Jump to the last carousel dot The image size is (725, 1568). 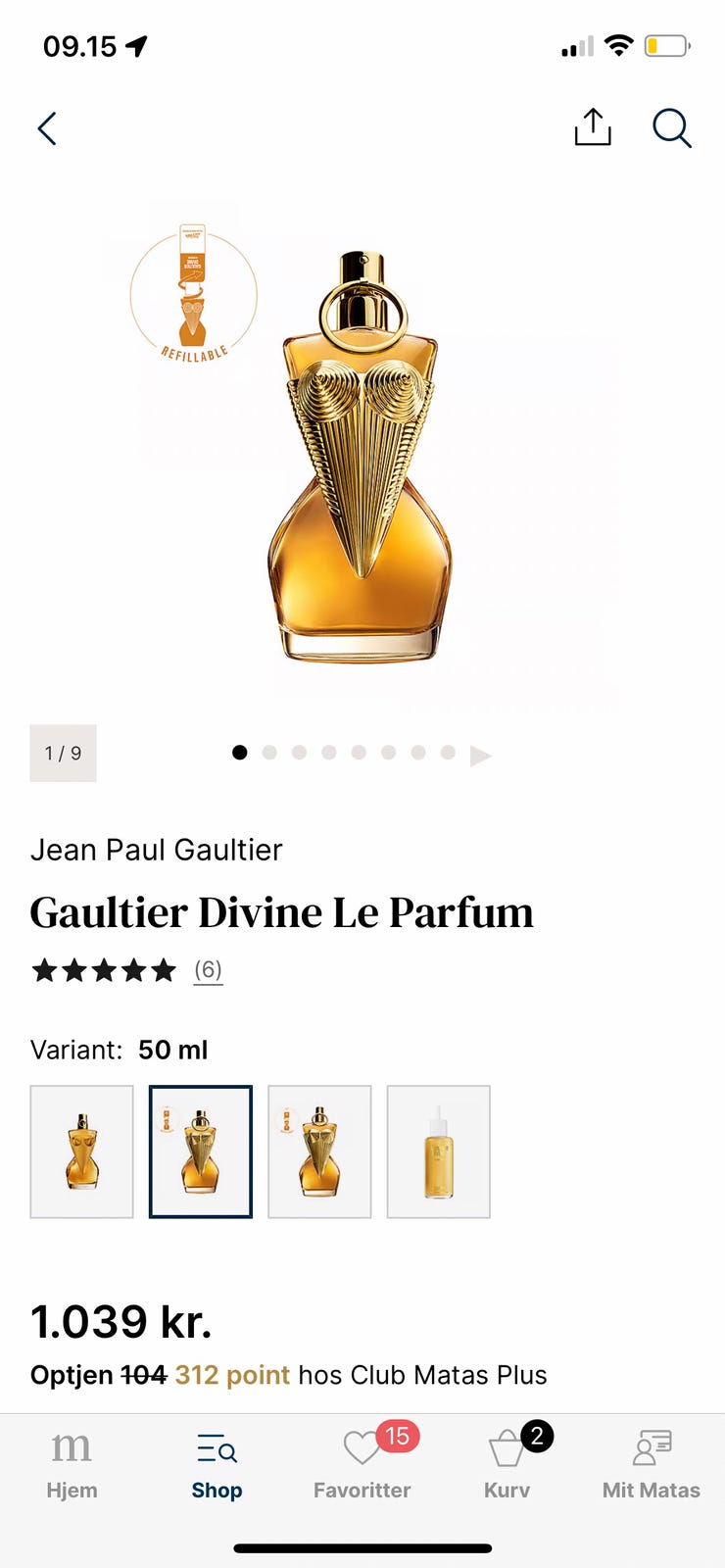(449, 753)
